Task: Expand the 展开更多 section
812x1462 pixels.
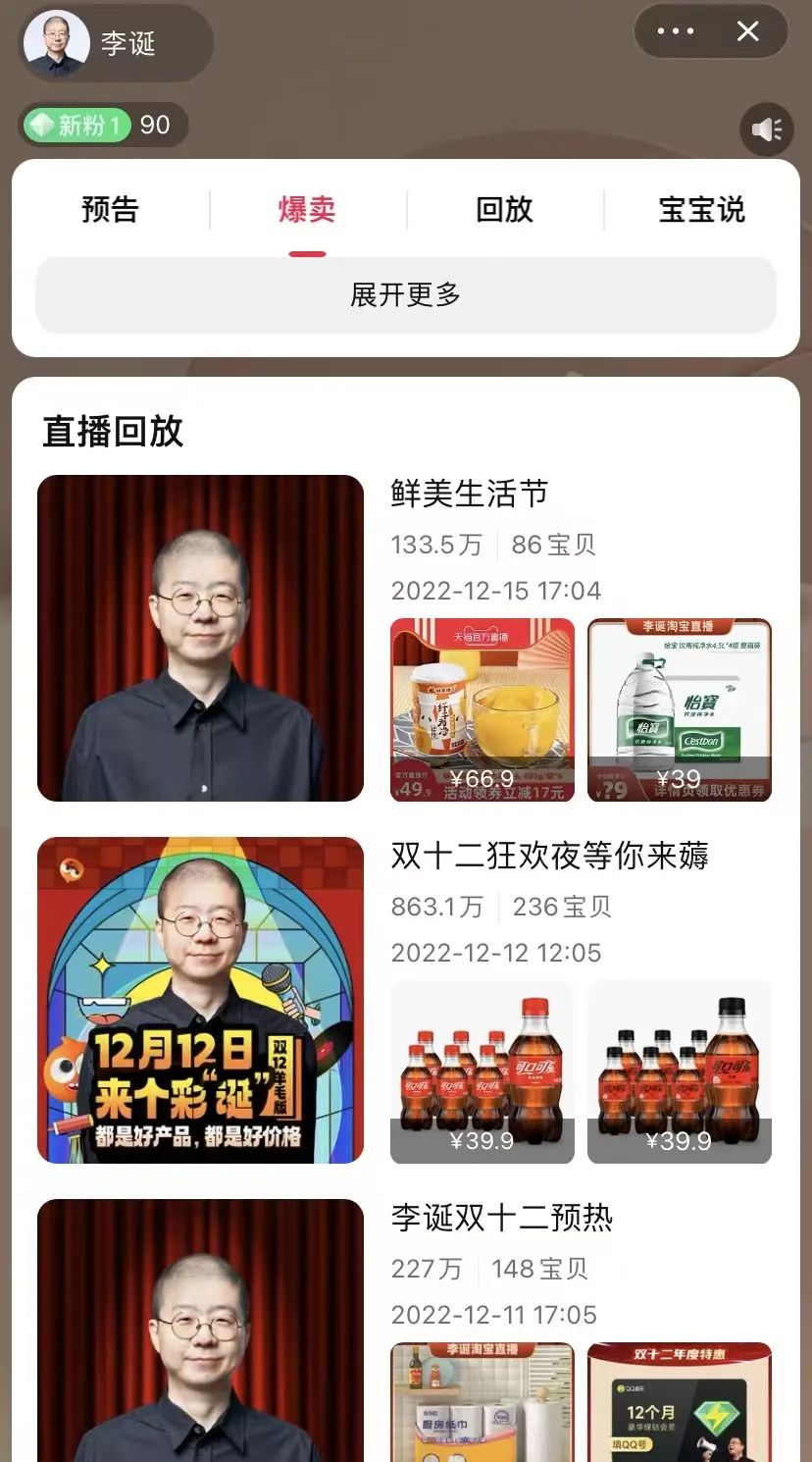Action: click(x=405, y=295)
